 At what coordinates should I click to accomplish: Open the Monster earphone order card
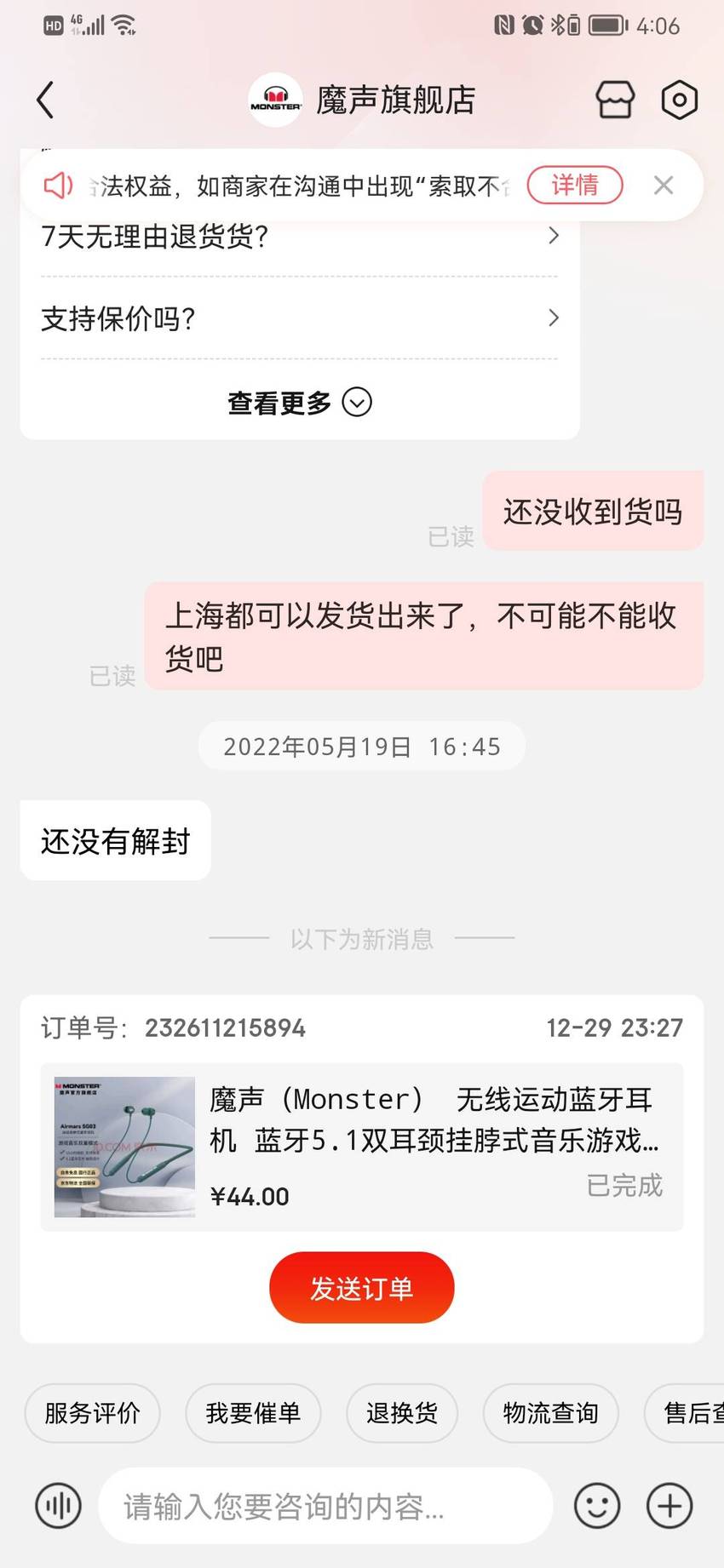pyautogui.click(x=361, y=1147)
